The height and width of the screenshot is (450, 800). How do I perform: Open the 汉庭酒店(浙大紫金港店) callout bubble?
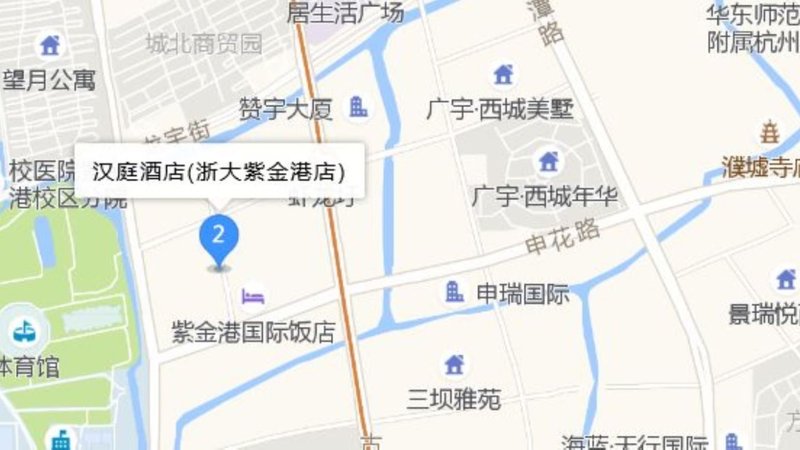[x=219, y=171]
